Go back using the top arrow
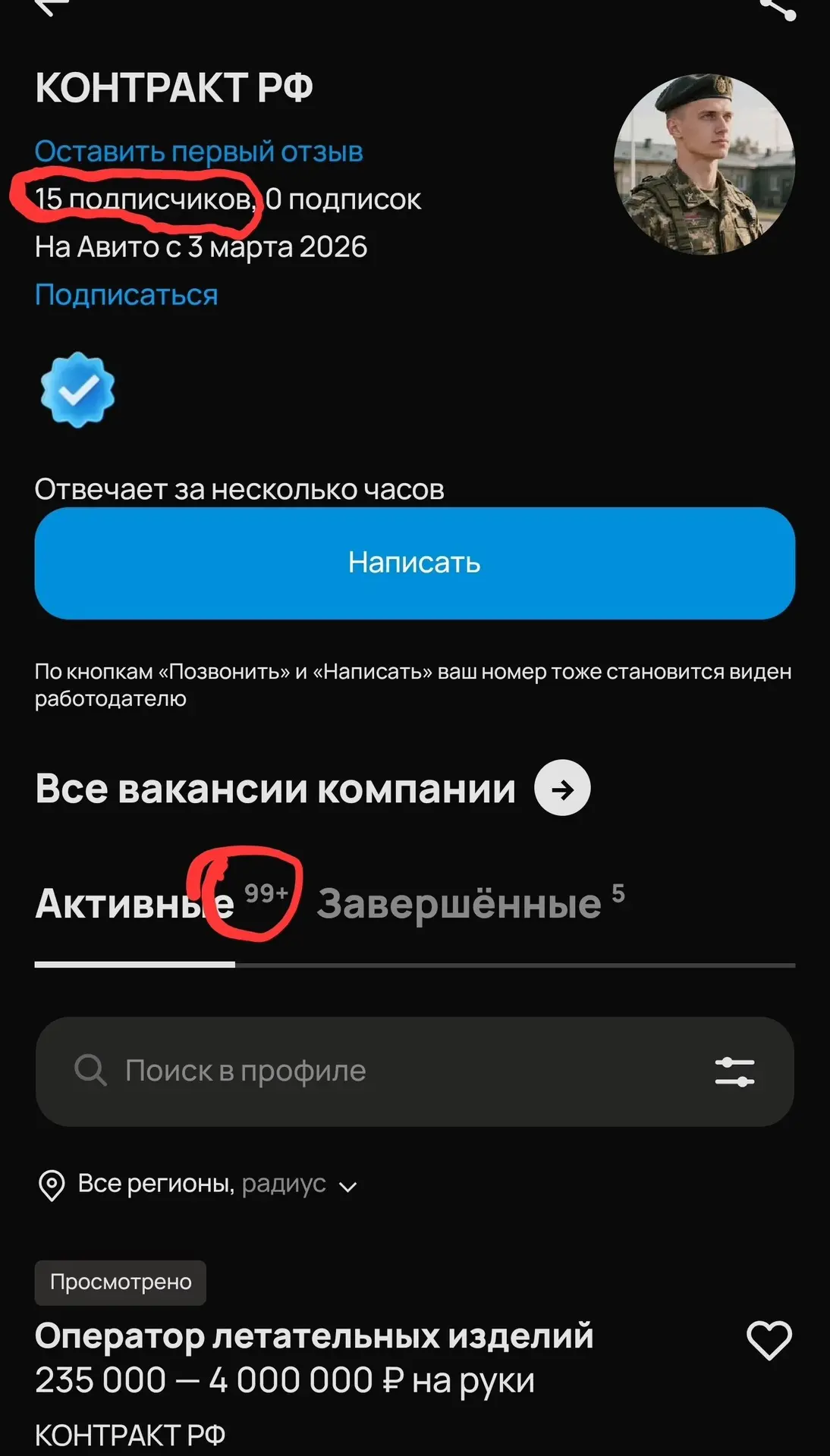Screen dimensions: 830x1456 click(x=52, y=6)
